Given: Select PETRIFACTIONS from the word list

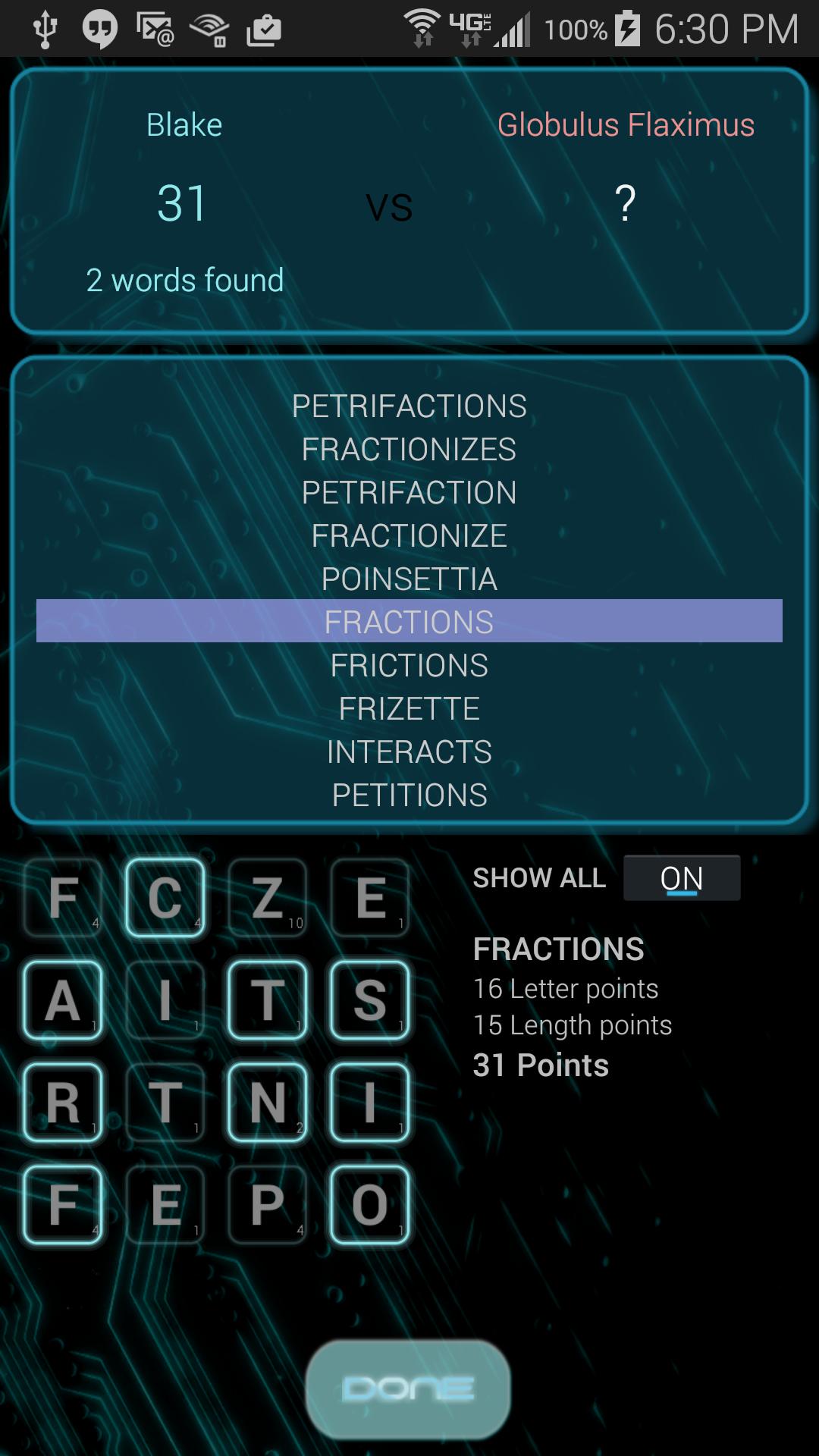Looking at the screenshot, I should click(409, 406).
